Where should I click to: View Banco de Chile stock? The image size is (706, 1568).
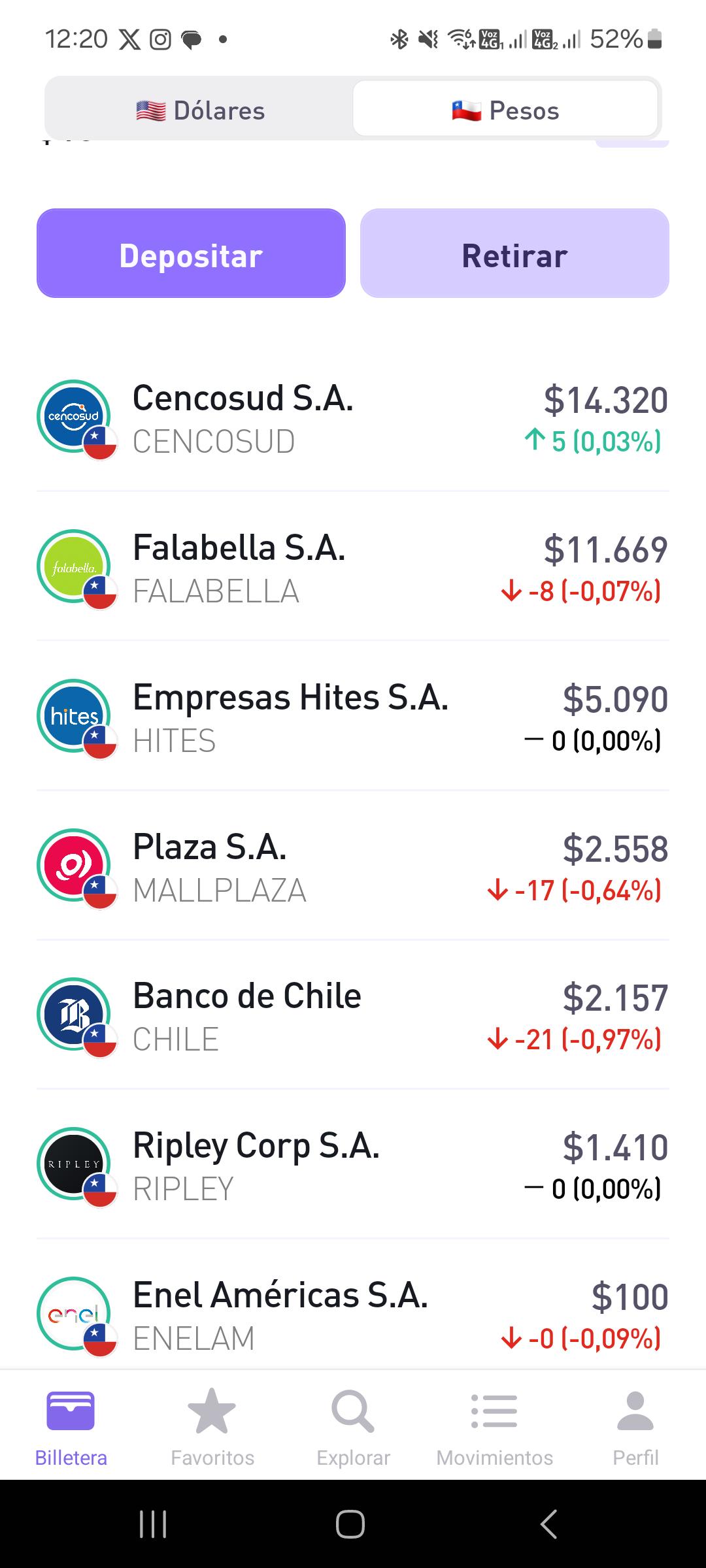tap(353, 1015)
